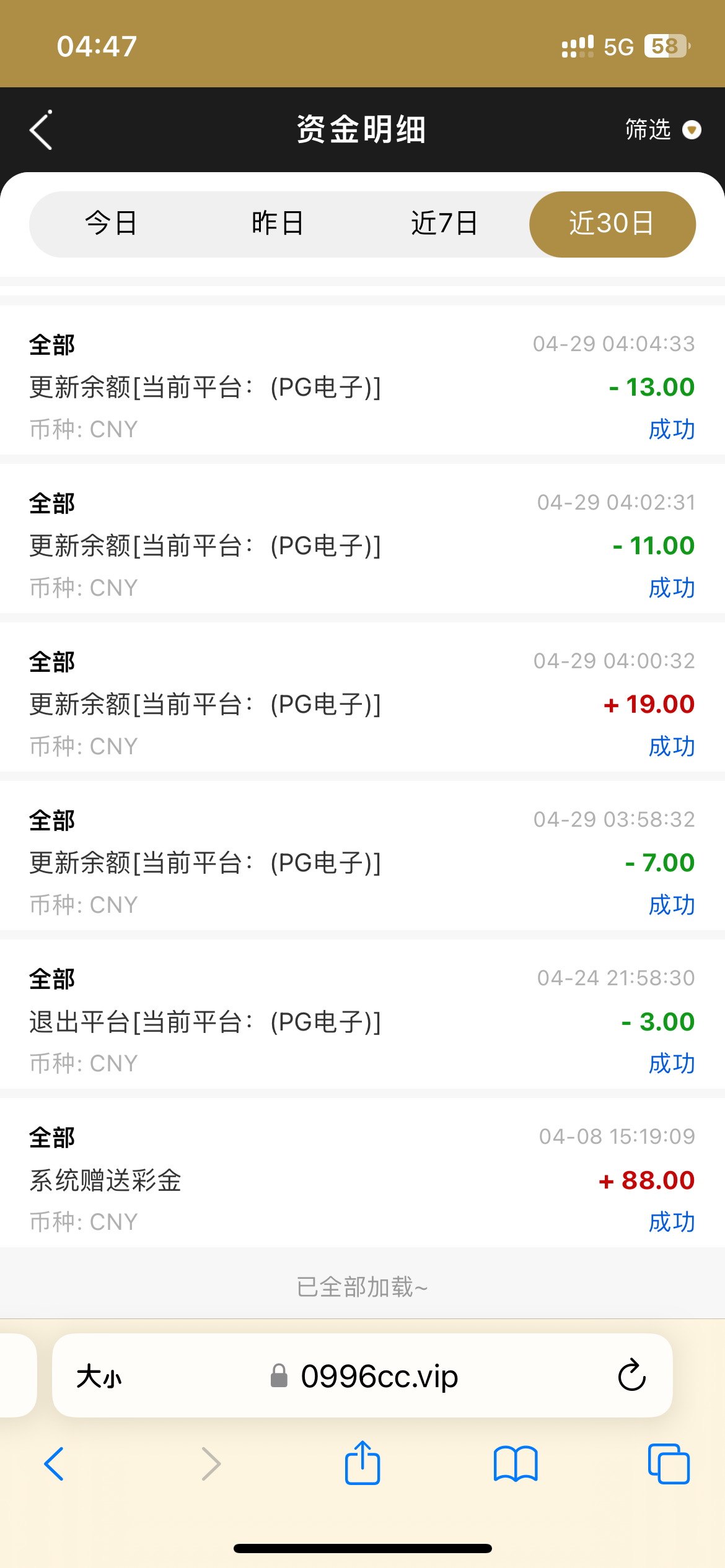This screenshot has width=725, height=1568.
Task: Open the 筛选 filter dropdown
Action: click(x=662, y=130)
